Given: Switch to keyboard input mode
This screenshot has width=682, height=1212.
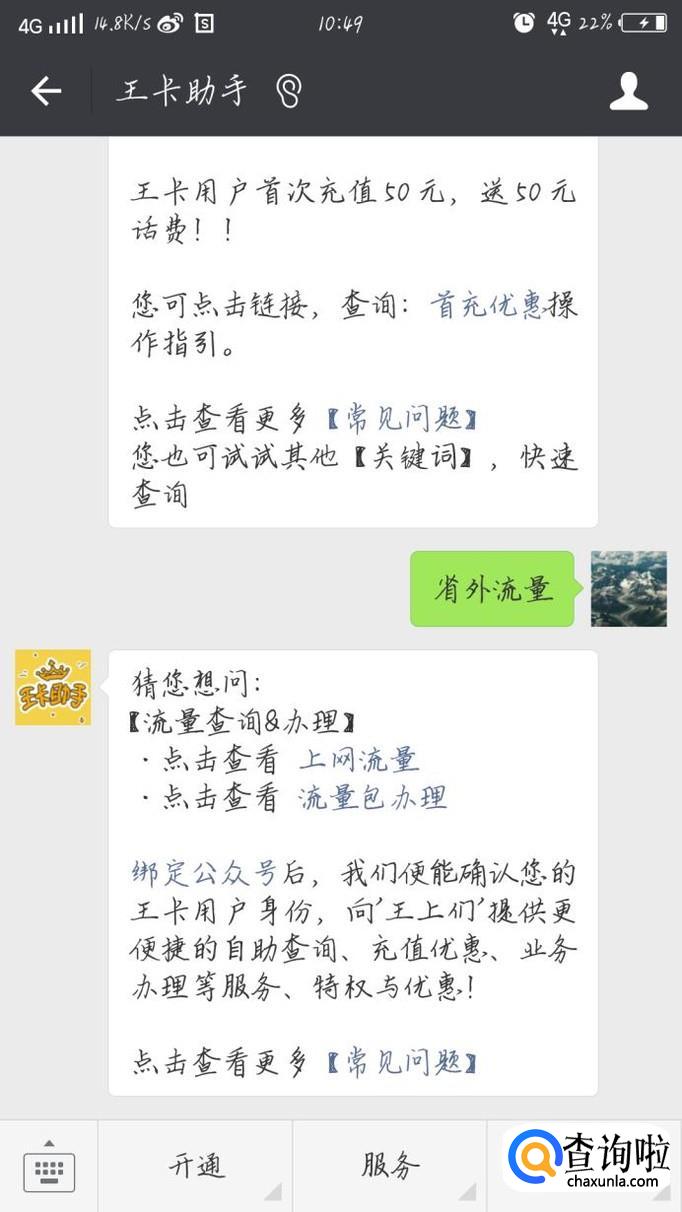Looking at the screenshot, I should (49, 1166).
